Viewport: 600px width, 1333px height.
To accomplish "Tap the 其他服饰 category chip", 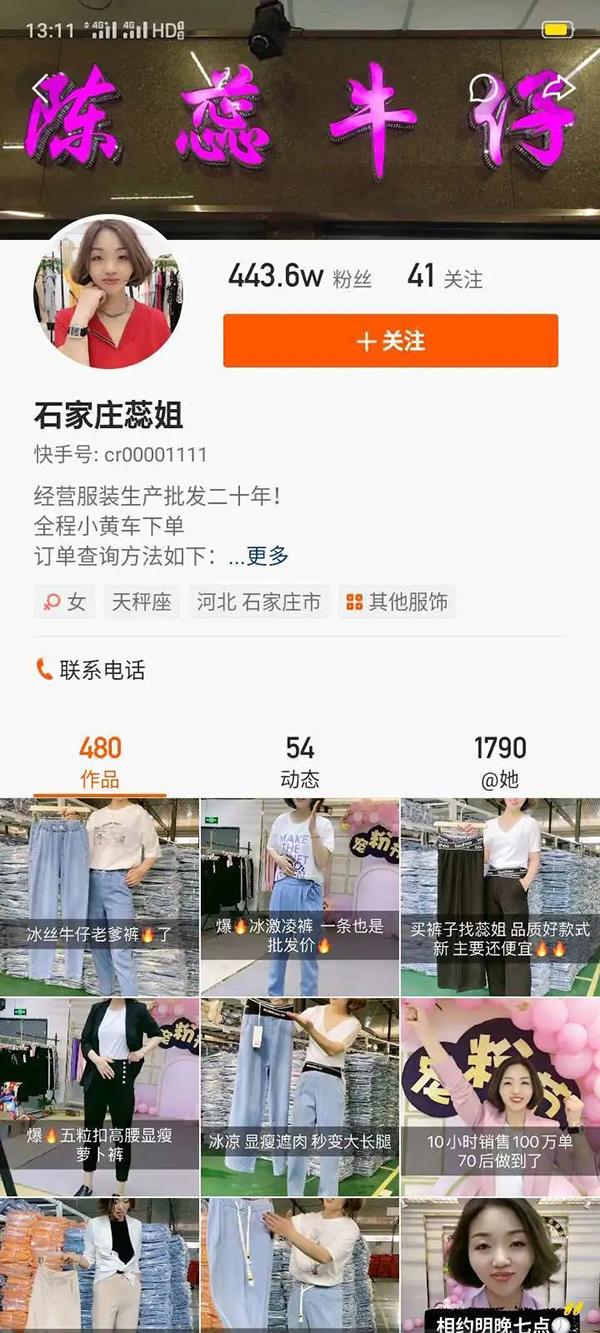I will pyautogui.click(x=397, y=602).
